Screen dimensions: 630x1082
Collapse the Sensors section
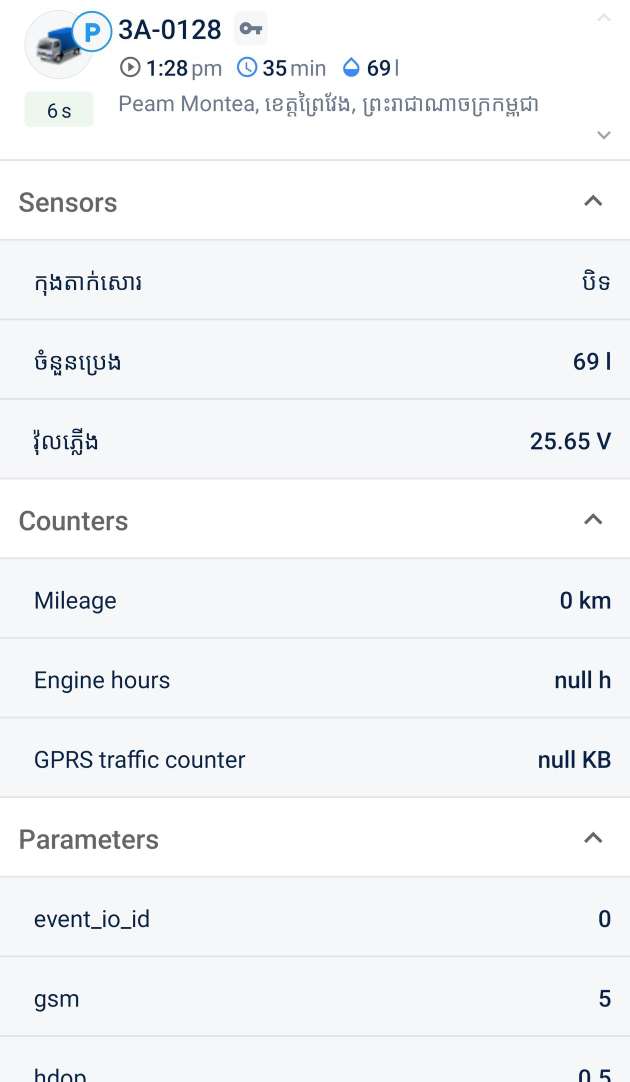tap(593, 201)
